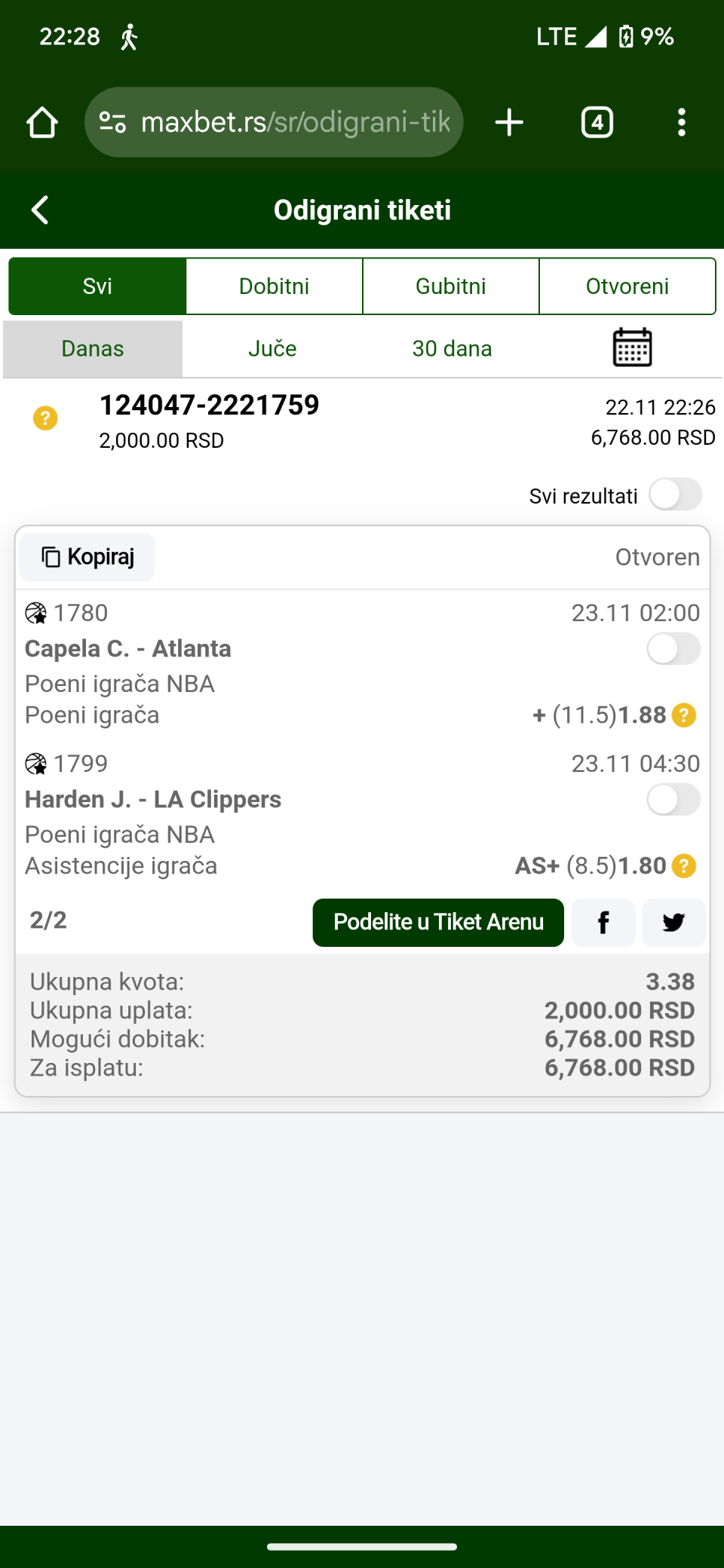Copy the ticket with Kopiraj
724x1568 pixels.
87,557
